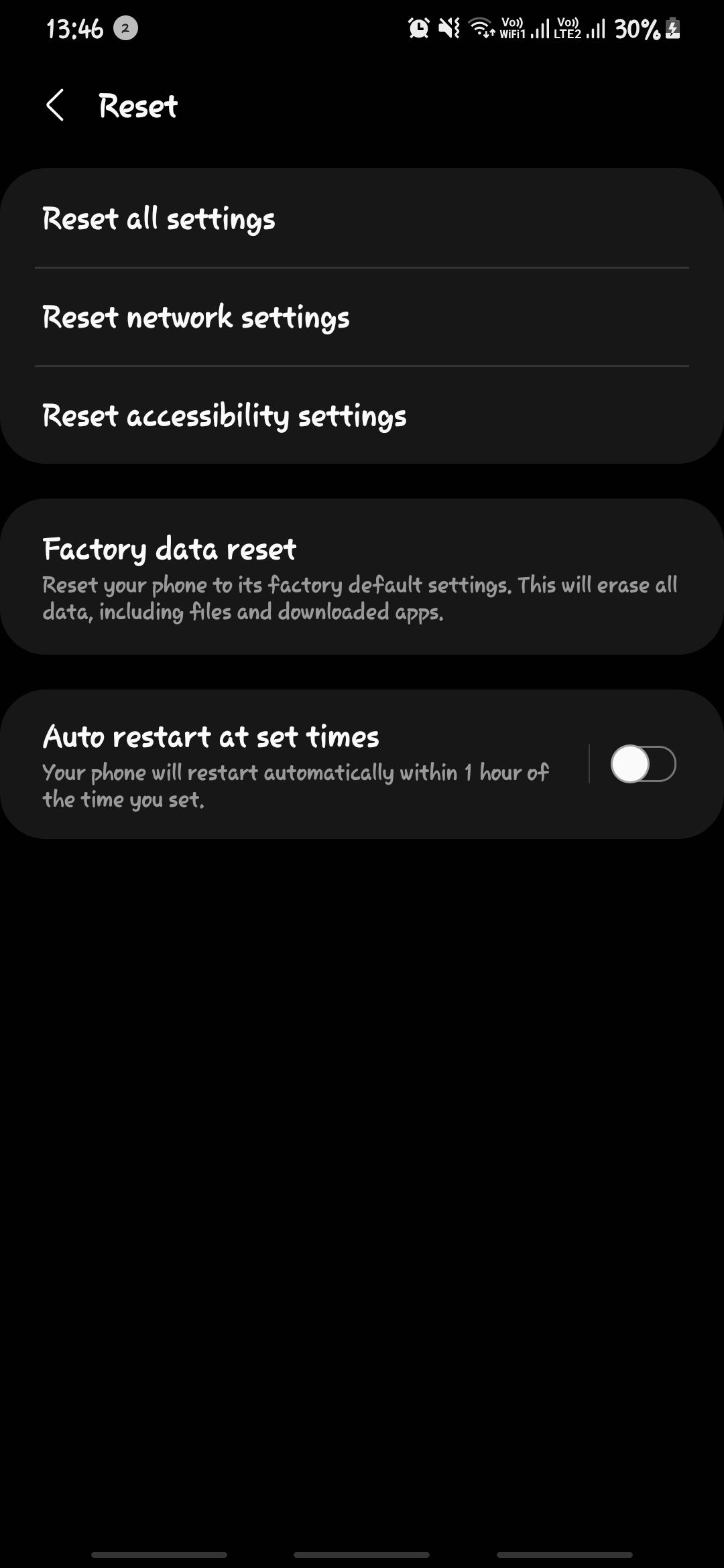Viewport: 724px width, 1568px height.
Task: Open Reset network settings
Action: click(x=195, y=317)
